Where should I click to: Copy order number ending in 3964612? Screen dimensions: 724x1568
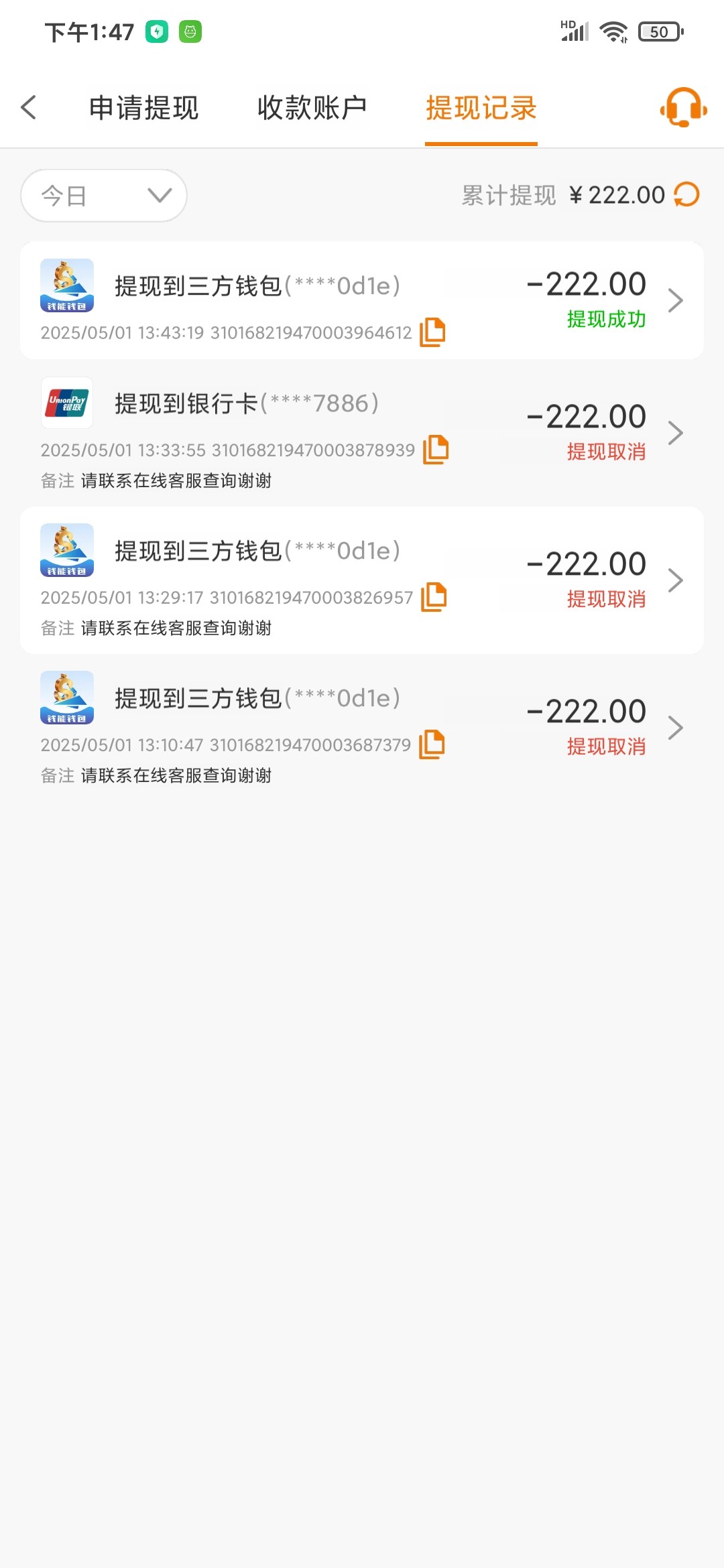[432, 332]
